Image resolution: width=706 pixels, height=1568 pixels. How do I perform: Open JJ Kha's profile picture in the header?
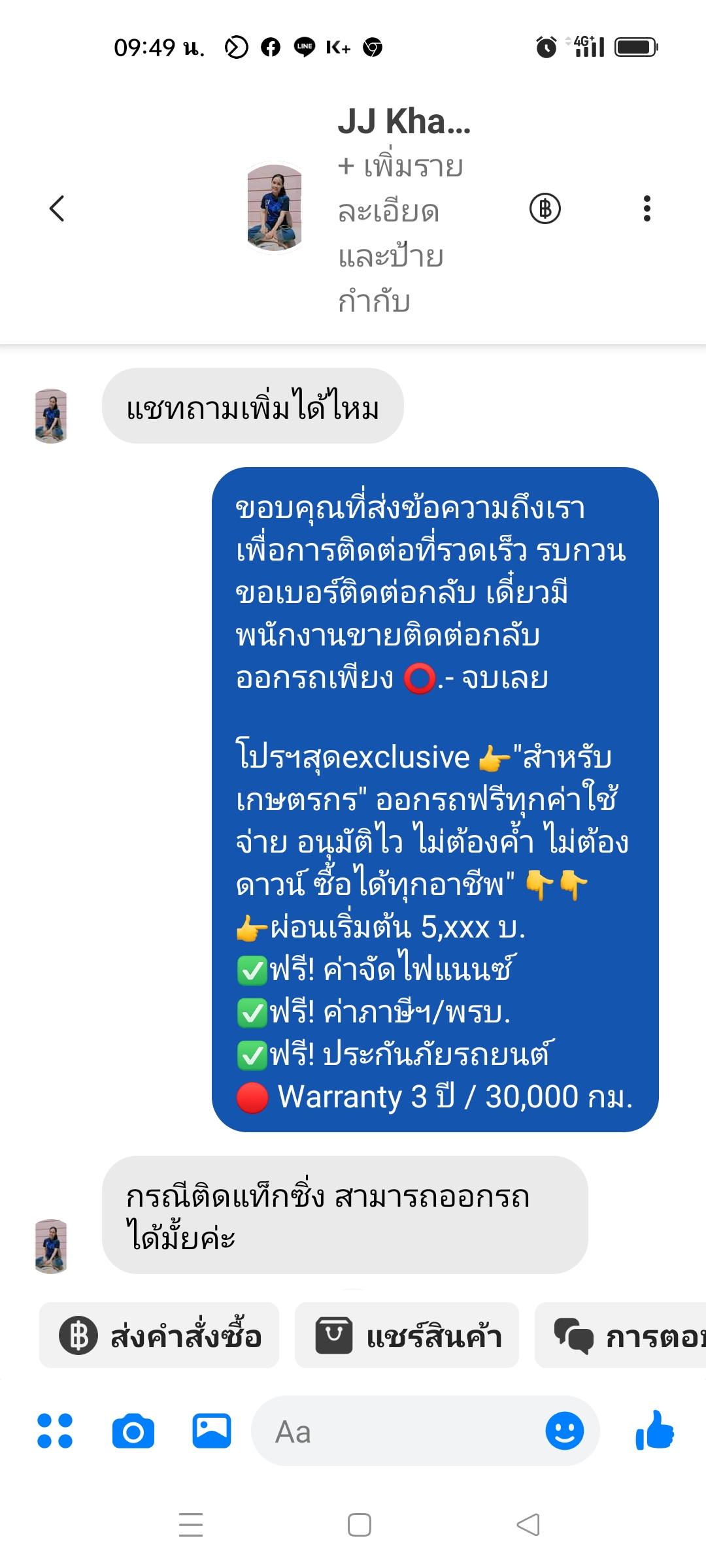click(275, 208)
